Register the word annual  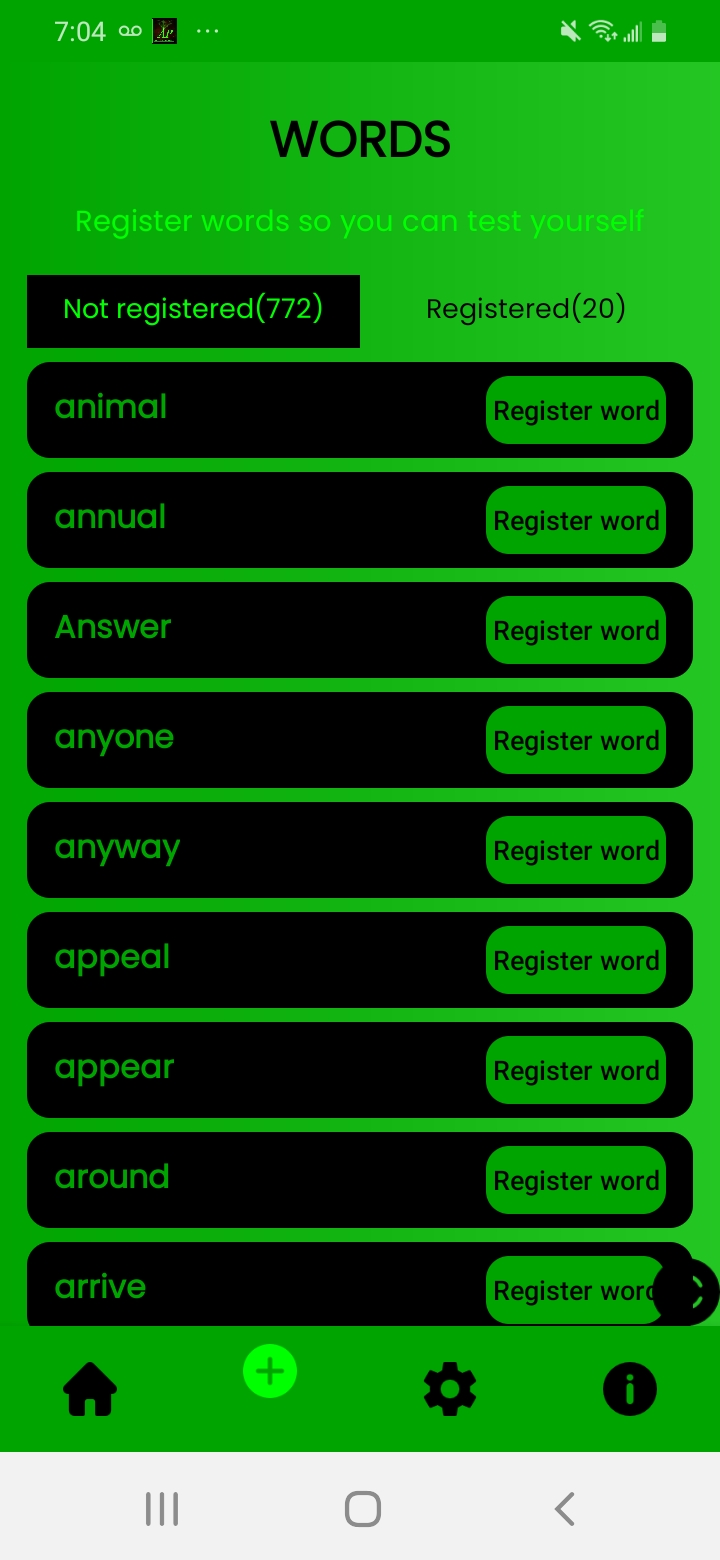[576, 520]
